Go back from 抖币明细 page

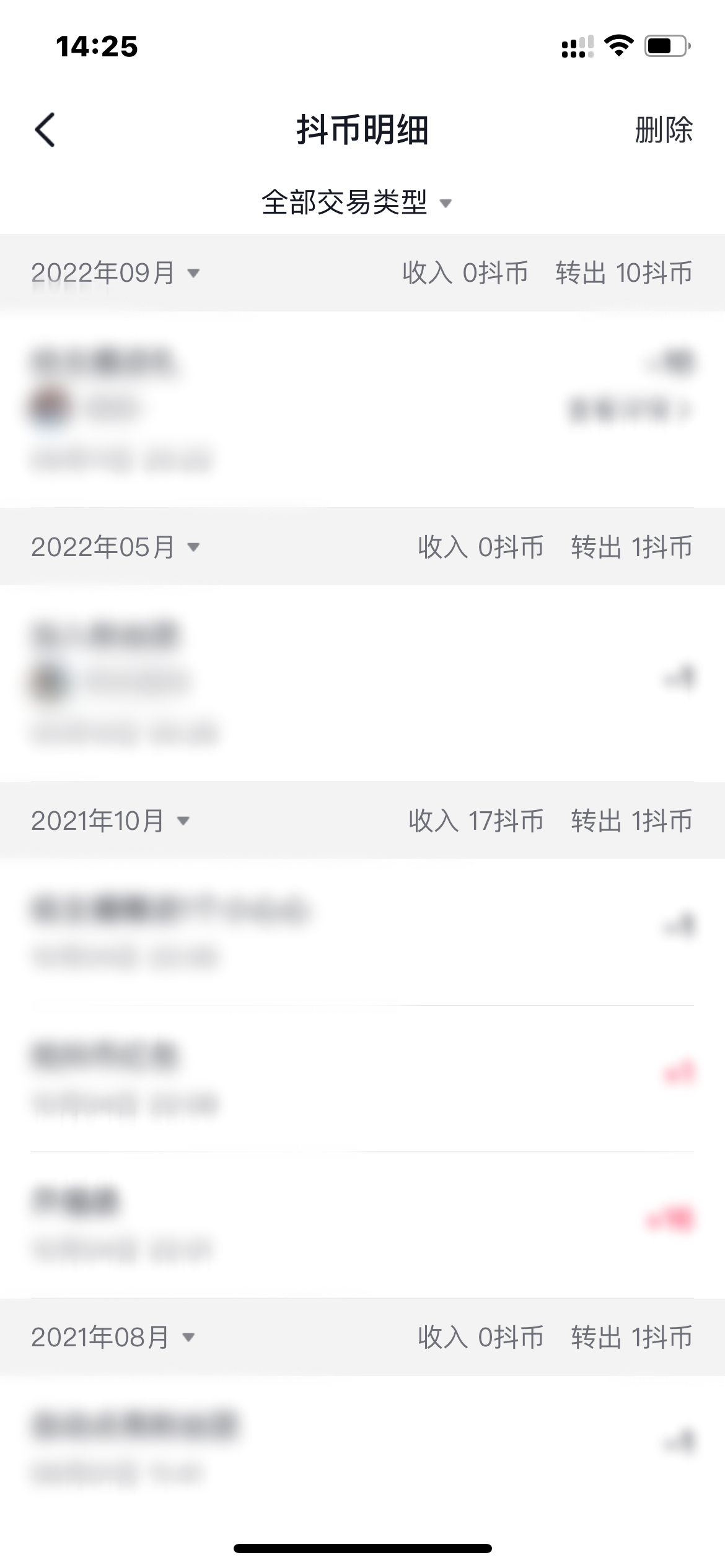tap(45, 130)
